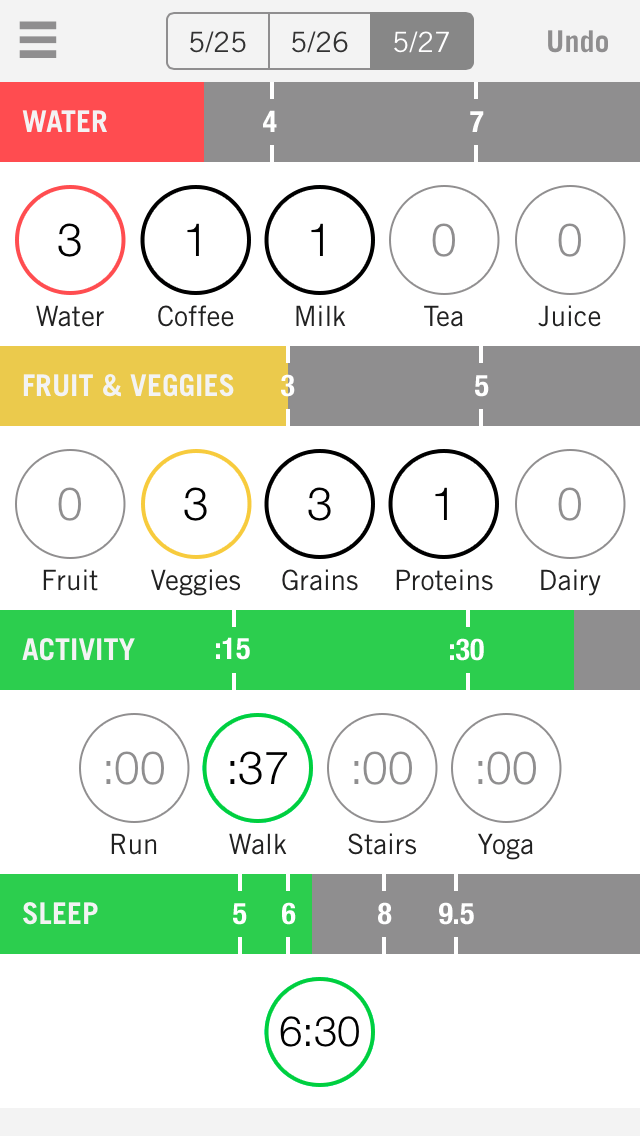Log Stairs activity time

[x=382, y=768]
